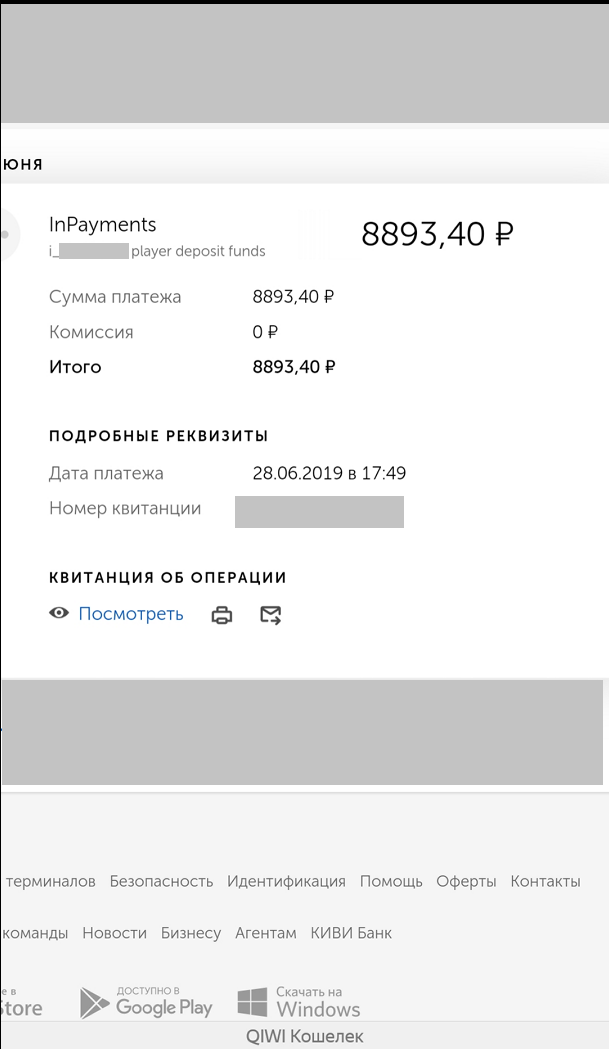Print the operation receipt
The width and height of the screenshot is (609, 1049).
click(222, 615)
